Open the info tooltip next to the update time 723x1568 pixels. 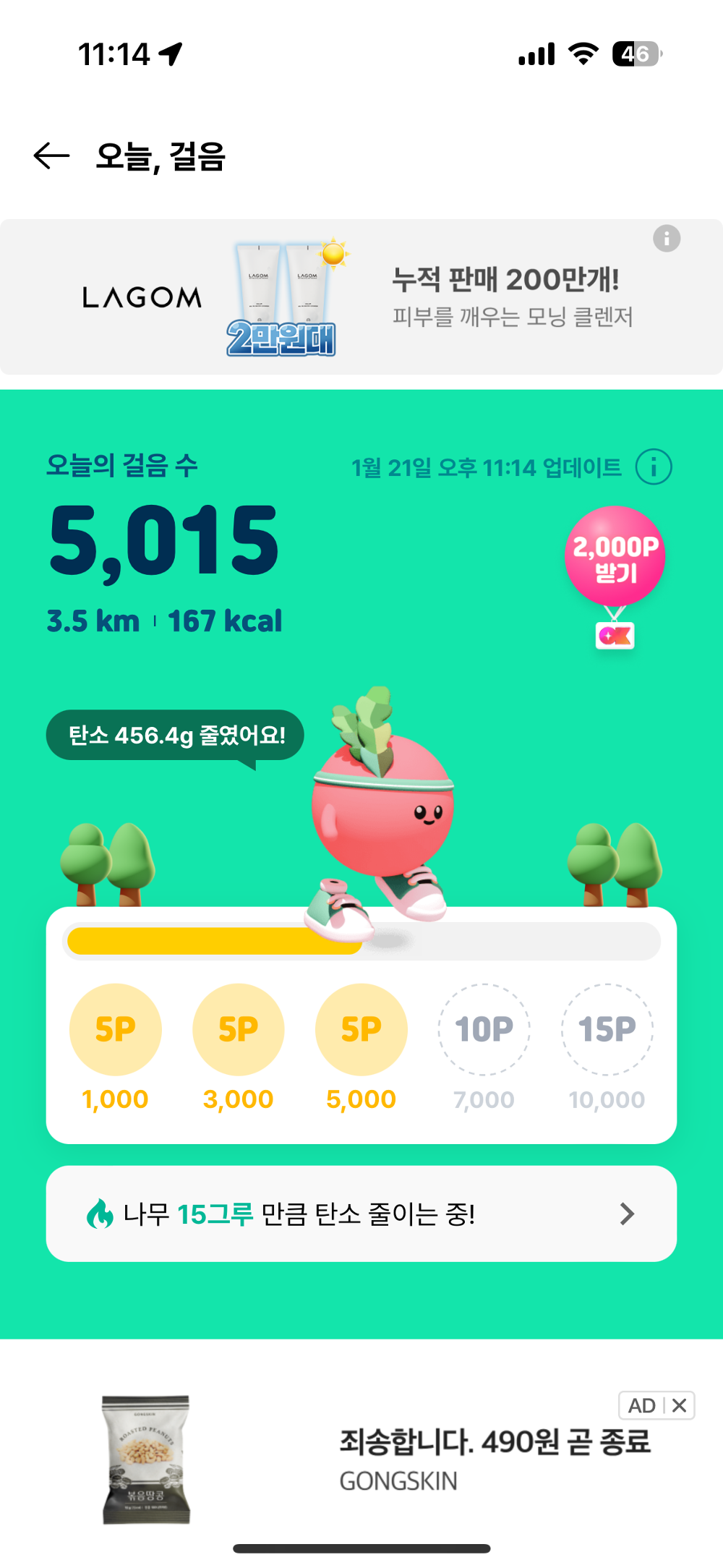pos(652,466)
